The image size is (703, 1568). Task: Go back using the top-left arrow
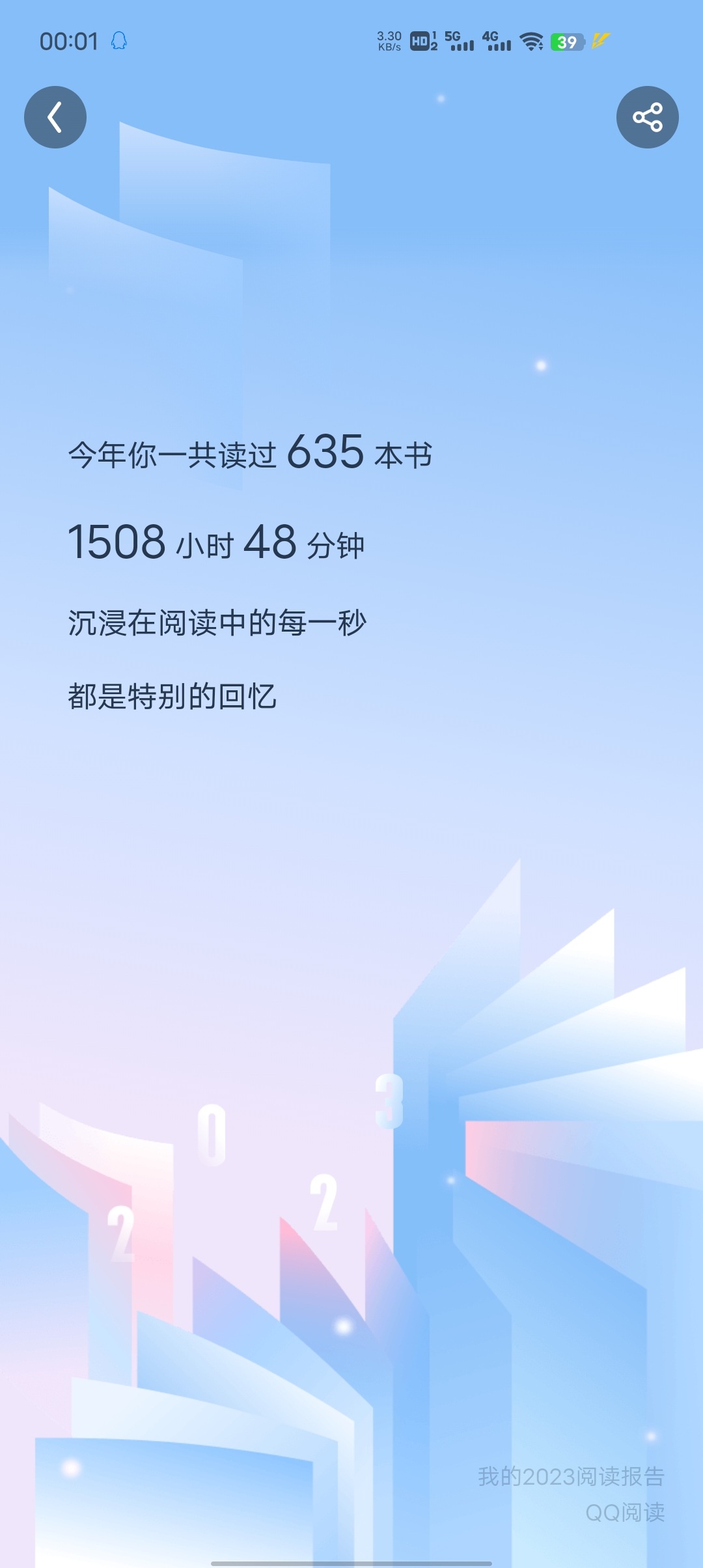(x=55, y=117)
